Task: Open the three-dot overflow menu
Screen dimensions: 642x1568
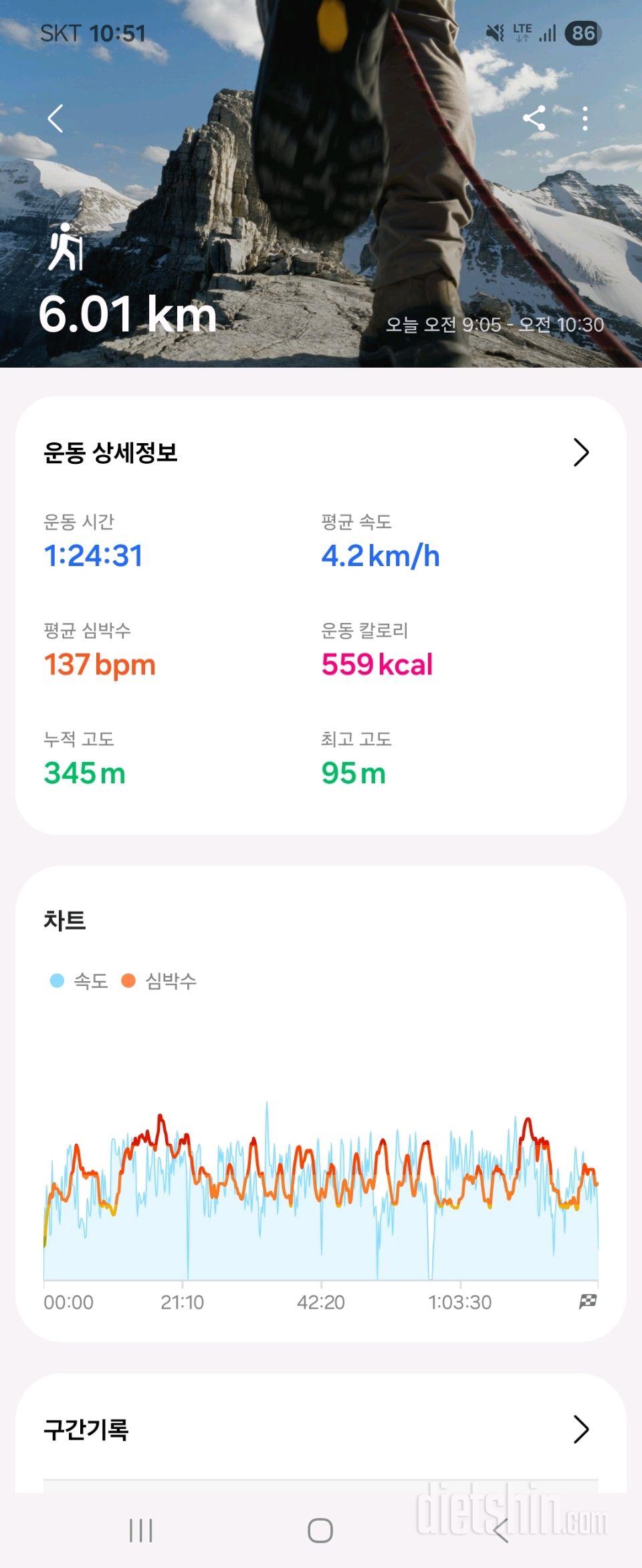Action: click(585, 119)
